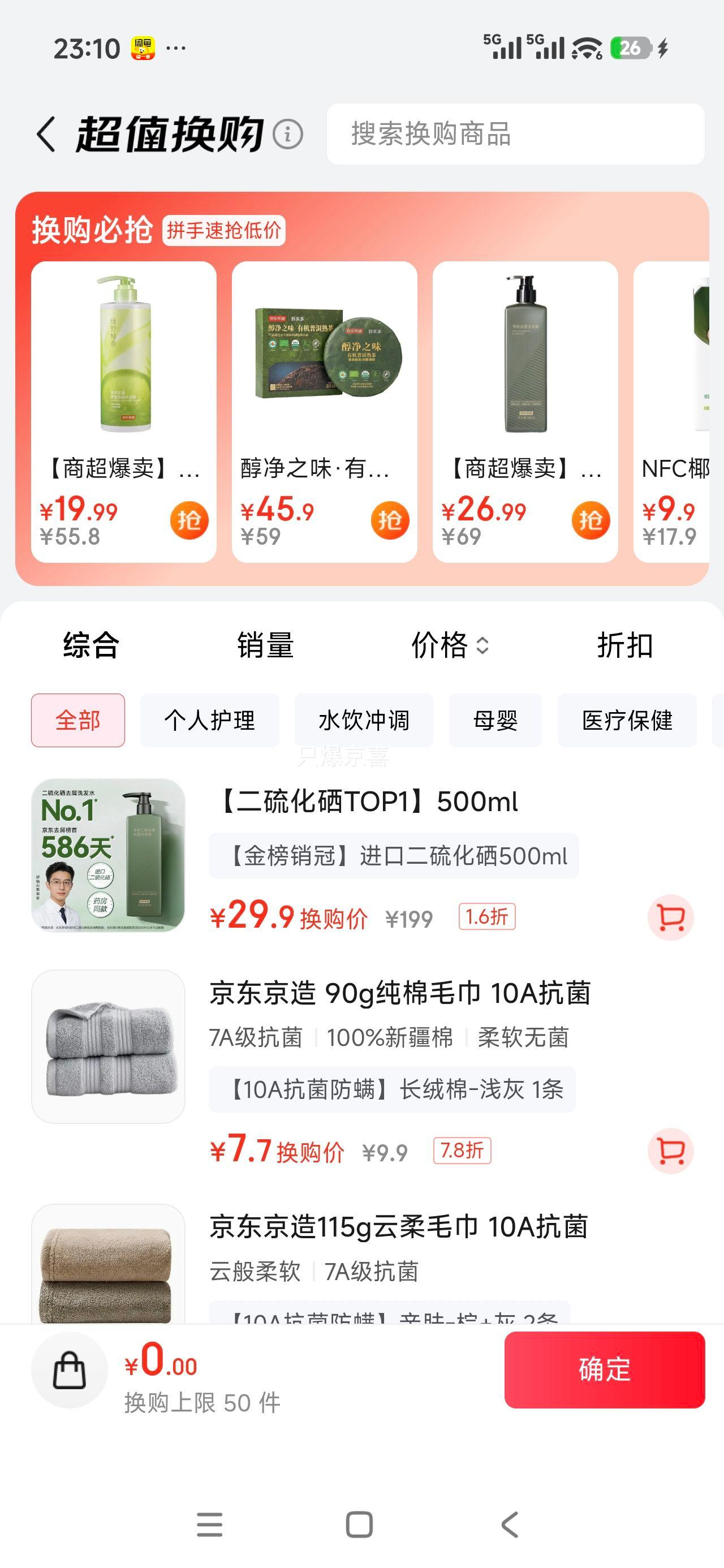Grab the ¥45.9 醇净之味 tea deal
Viewport: 724px width, 1568px height.
390,520
